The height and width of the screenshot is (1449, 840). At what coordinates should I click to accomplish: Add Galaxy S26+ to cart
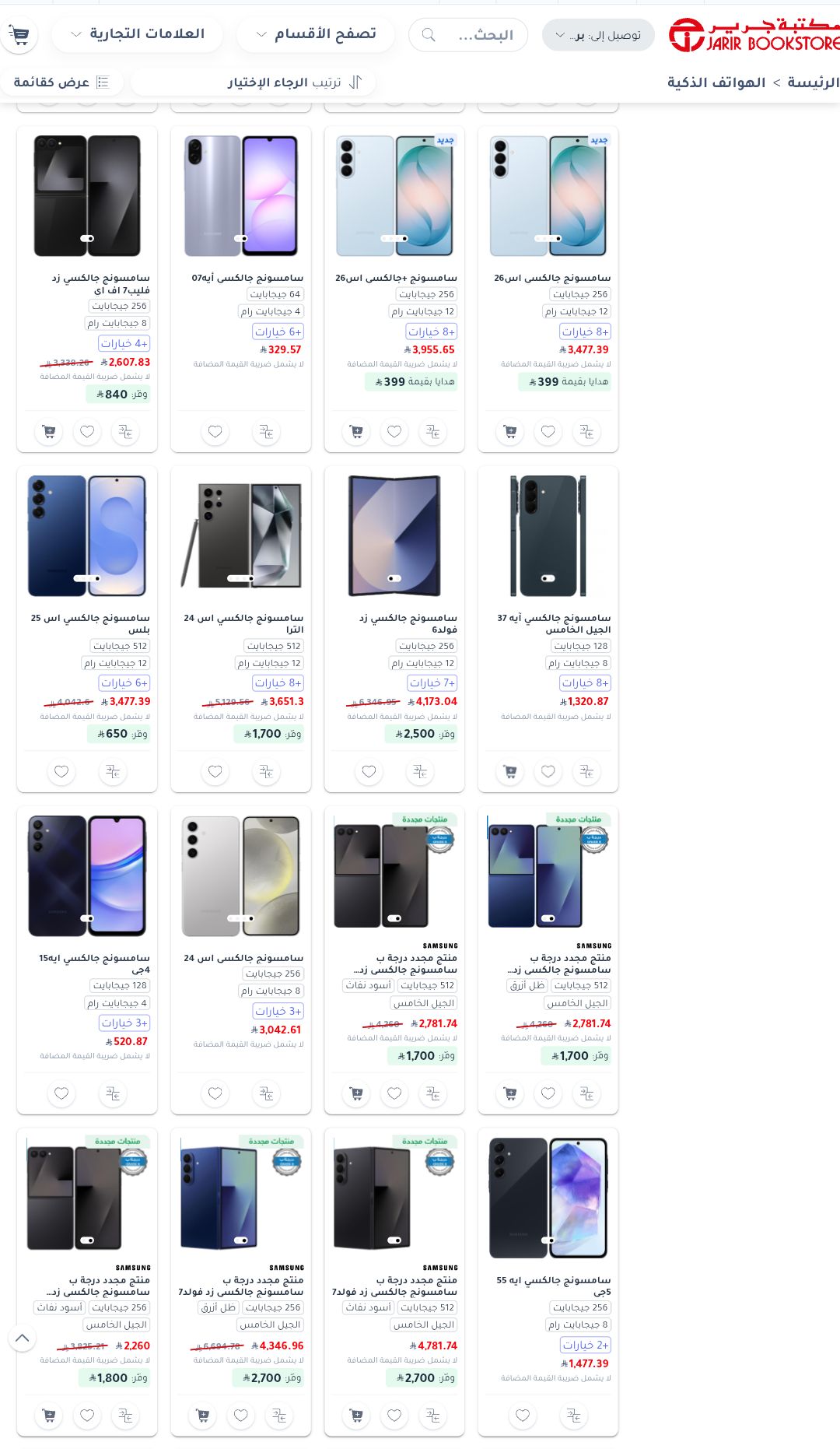(356, 431)
